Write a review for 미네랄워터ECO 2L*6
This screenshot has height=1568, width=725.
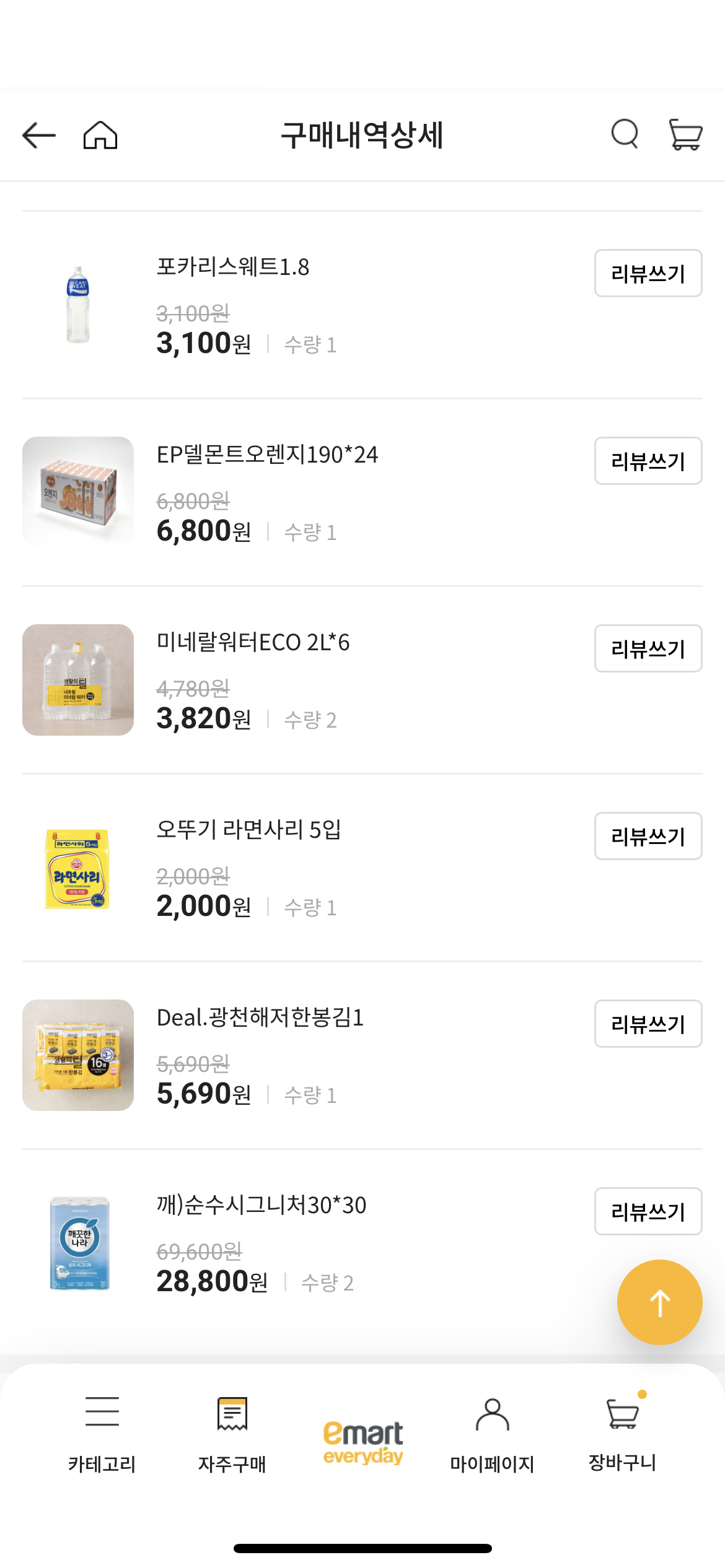click(648, 648)
